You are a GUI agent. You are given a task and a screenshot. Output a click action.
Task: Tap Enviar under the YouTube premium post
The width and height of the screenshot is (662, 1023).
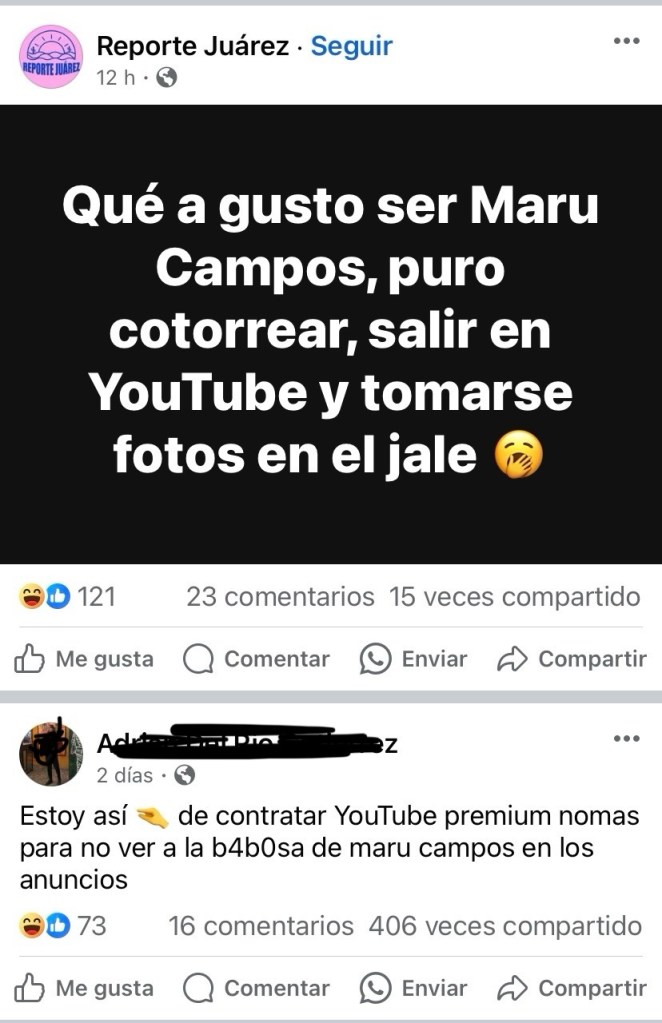413,989
